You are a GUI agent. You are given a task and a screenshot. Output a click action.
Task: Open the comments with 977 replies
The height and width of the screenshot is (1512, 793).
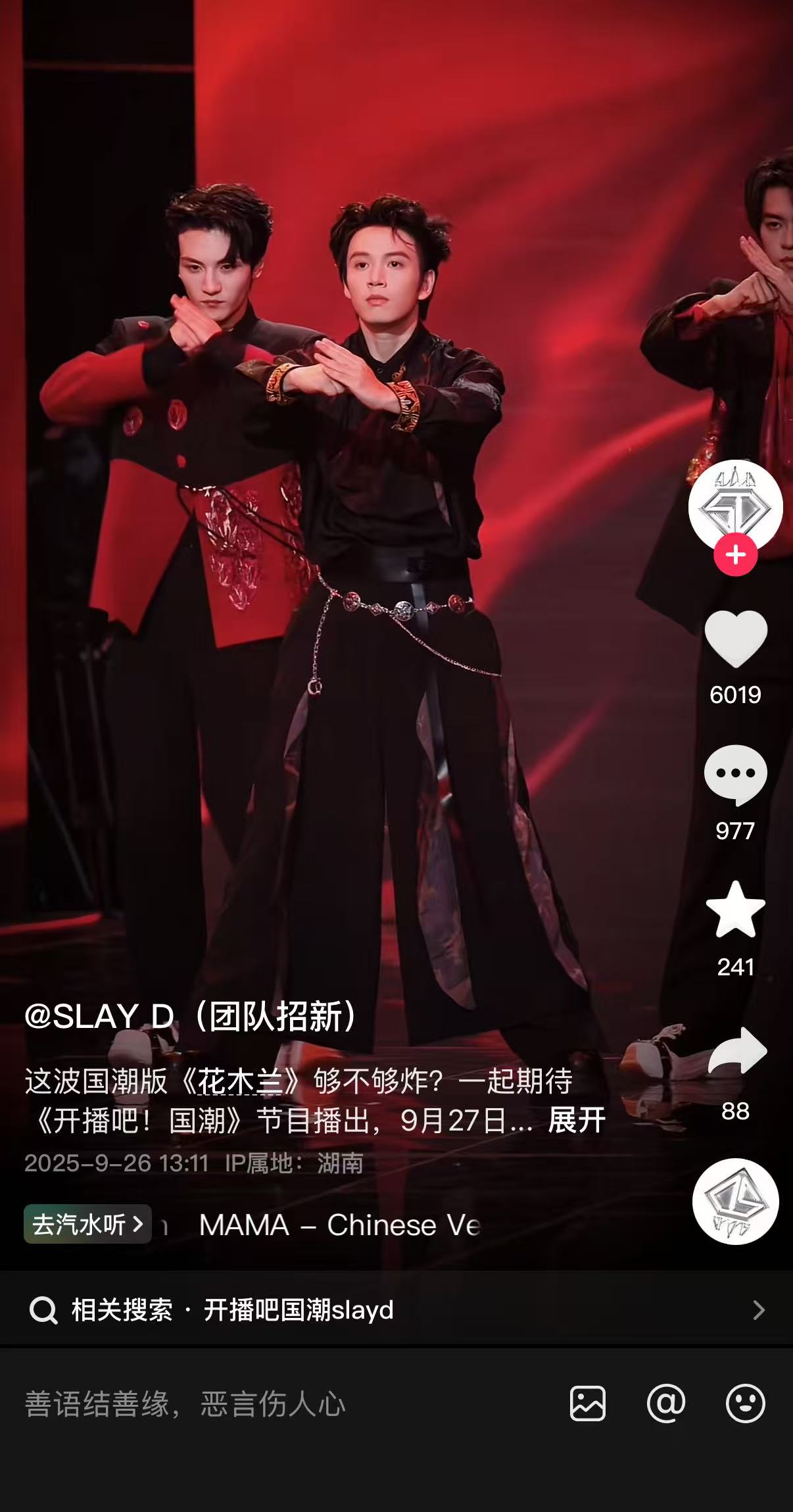coord(735,775)
